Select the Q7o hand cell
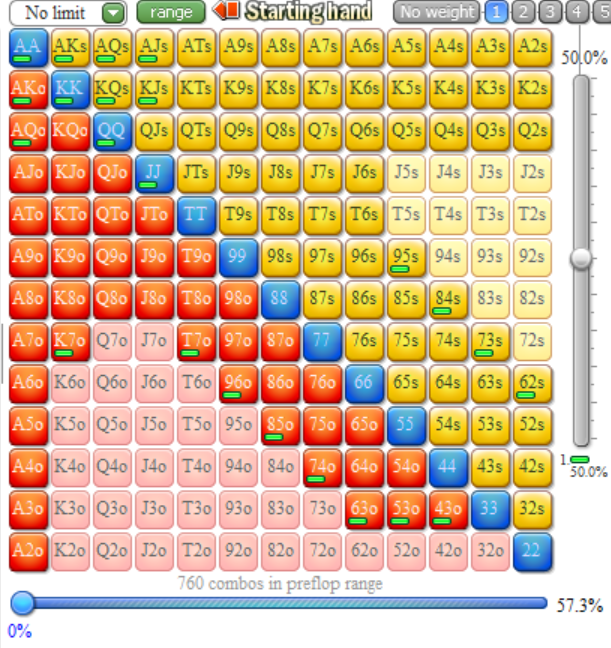 click(111, 341)
